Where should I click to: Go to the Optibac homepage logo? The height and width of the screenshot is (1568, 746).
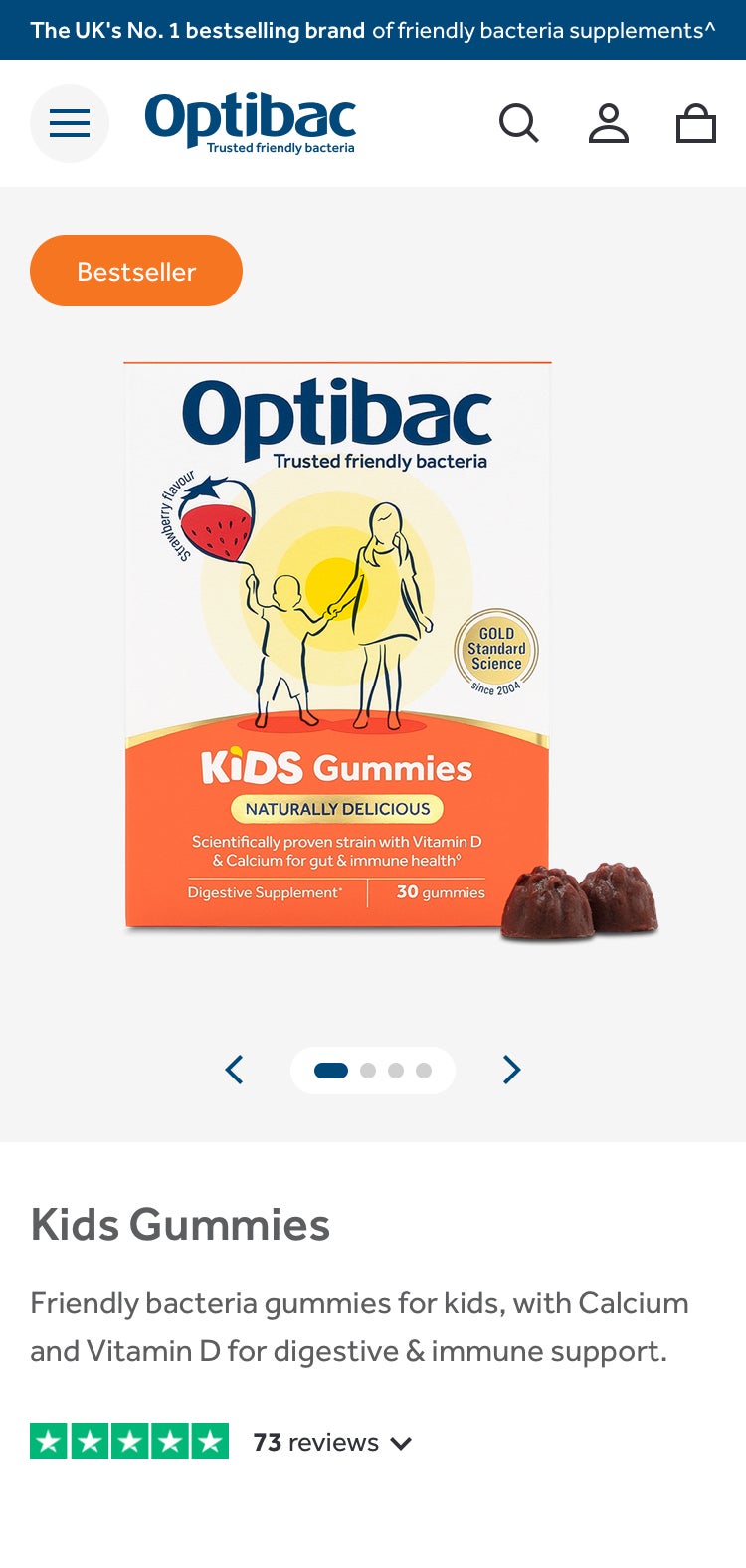point(251,123)
